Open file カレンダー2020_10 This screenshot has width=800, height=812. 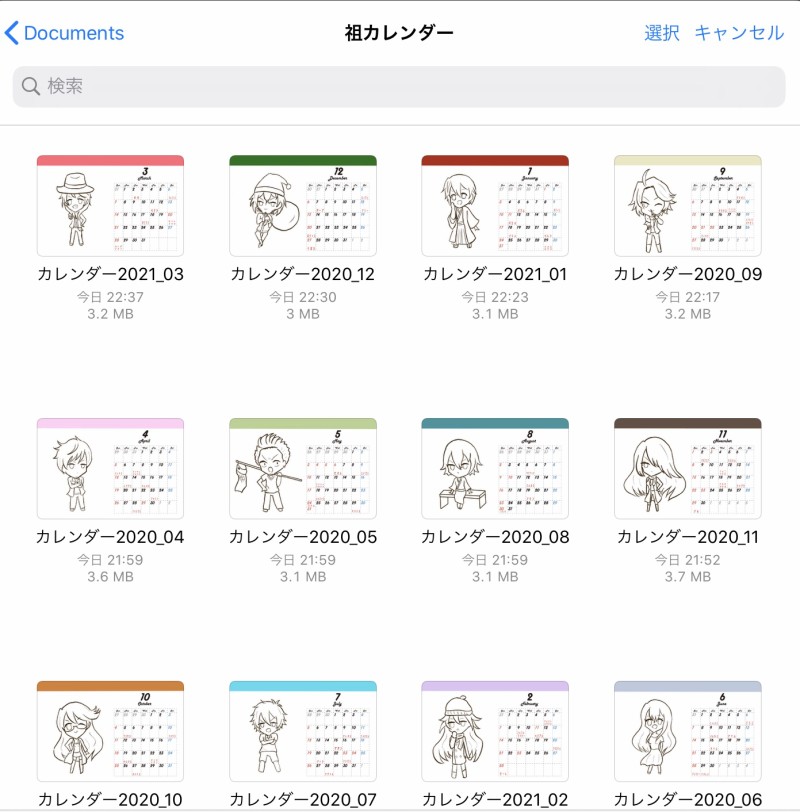pyautogui.click(x=110, y=732)
